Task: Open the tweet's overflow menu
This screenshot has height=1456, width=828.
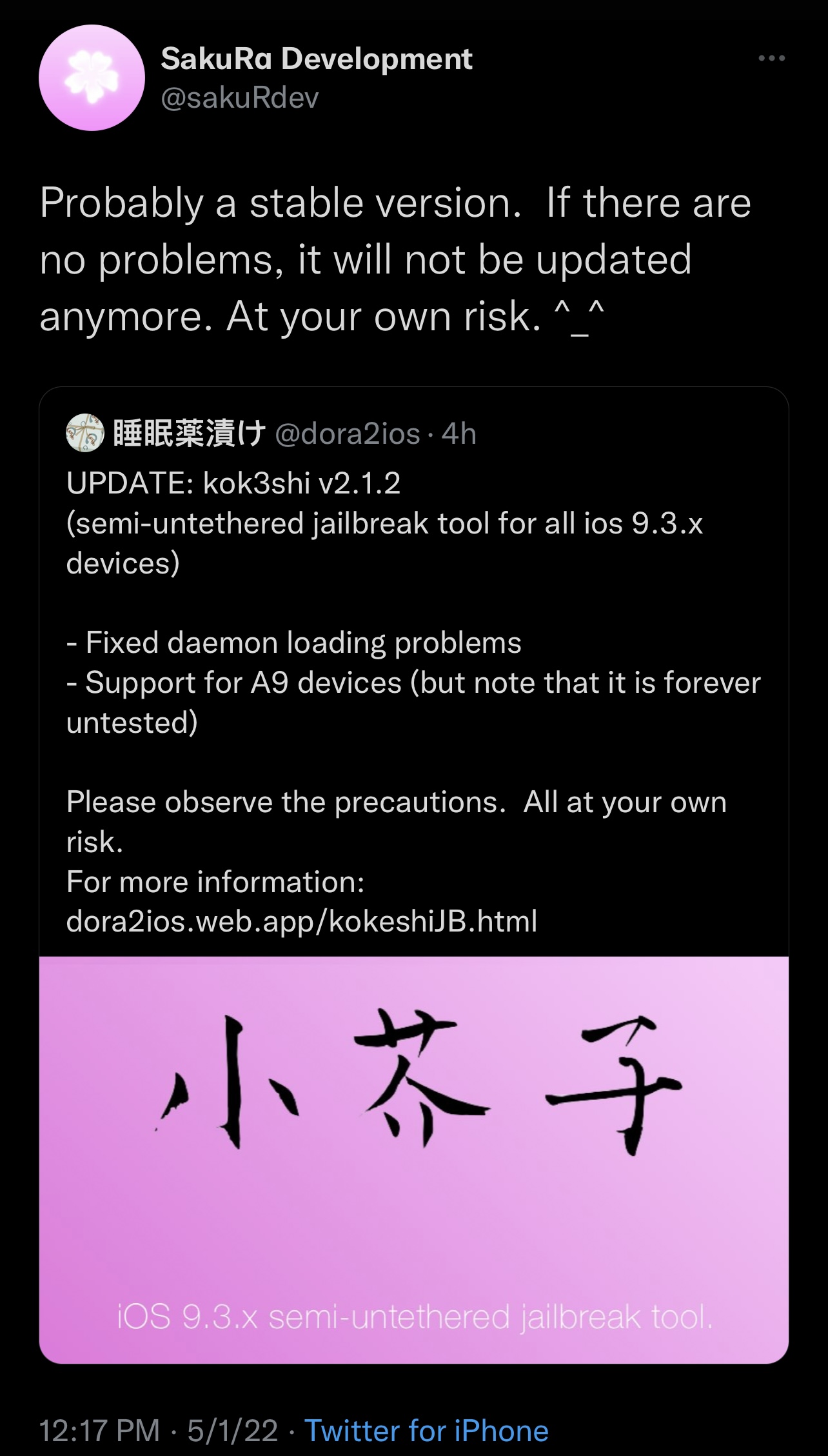Action: click(x=771, y=59)
